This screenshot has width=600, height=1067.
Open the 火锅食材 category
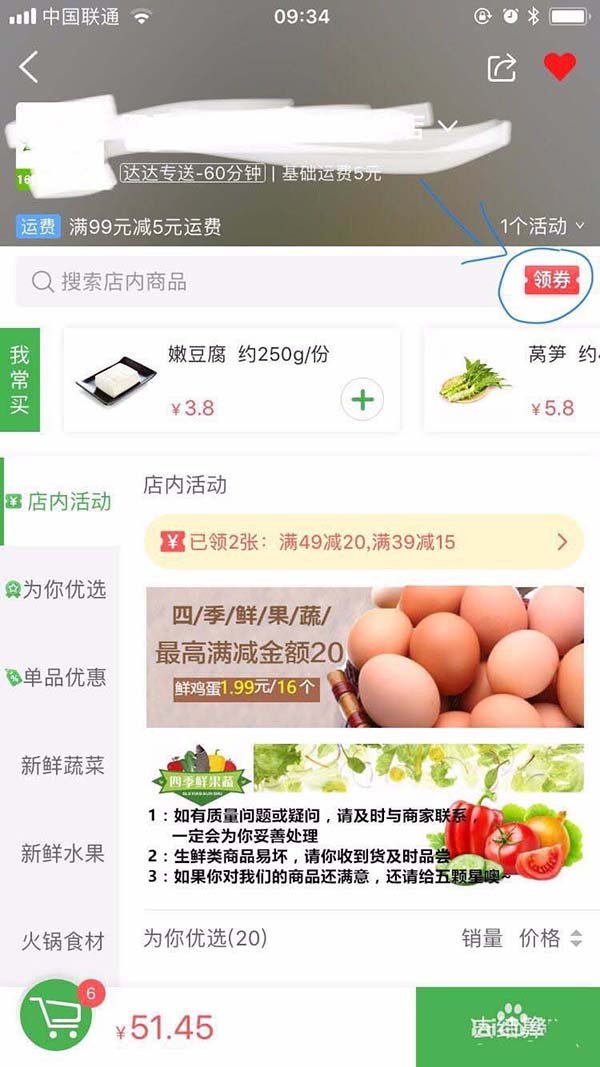tap(62, 942)
